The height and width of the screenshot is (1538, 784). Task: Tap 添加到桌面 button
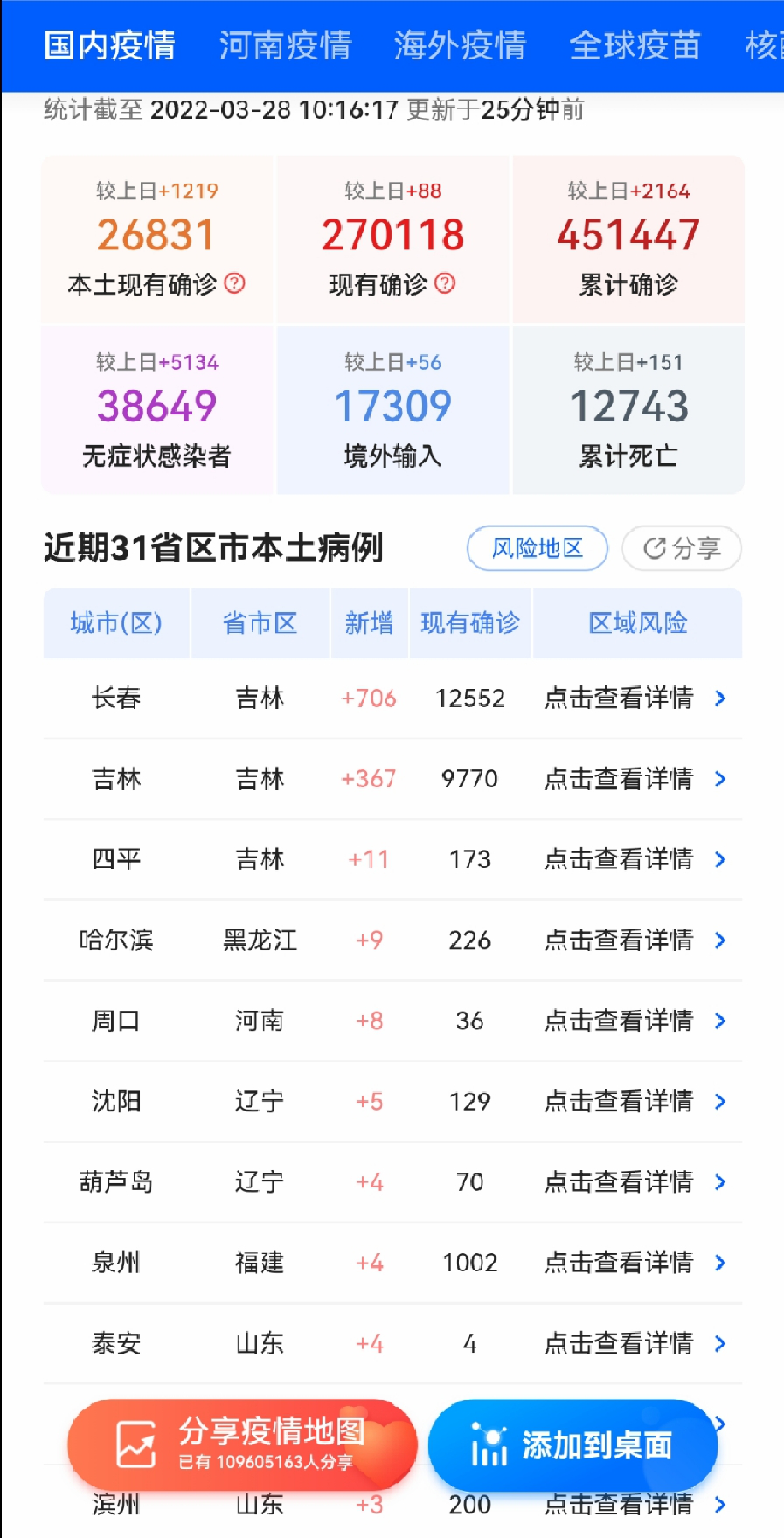[x=572, y=1444]
